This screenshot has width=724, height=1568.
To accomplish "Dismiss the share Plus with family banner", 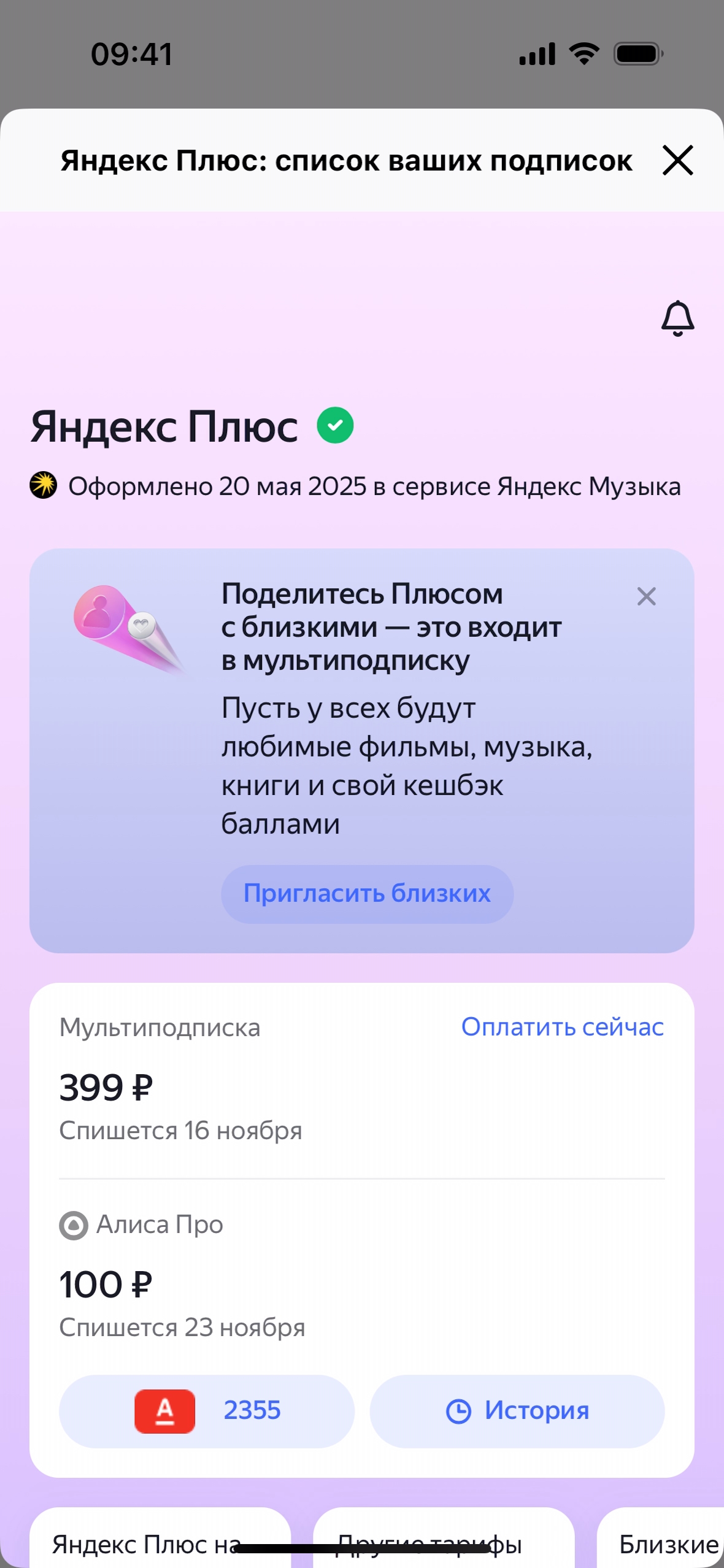I will (646, 596).
